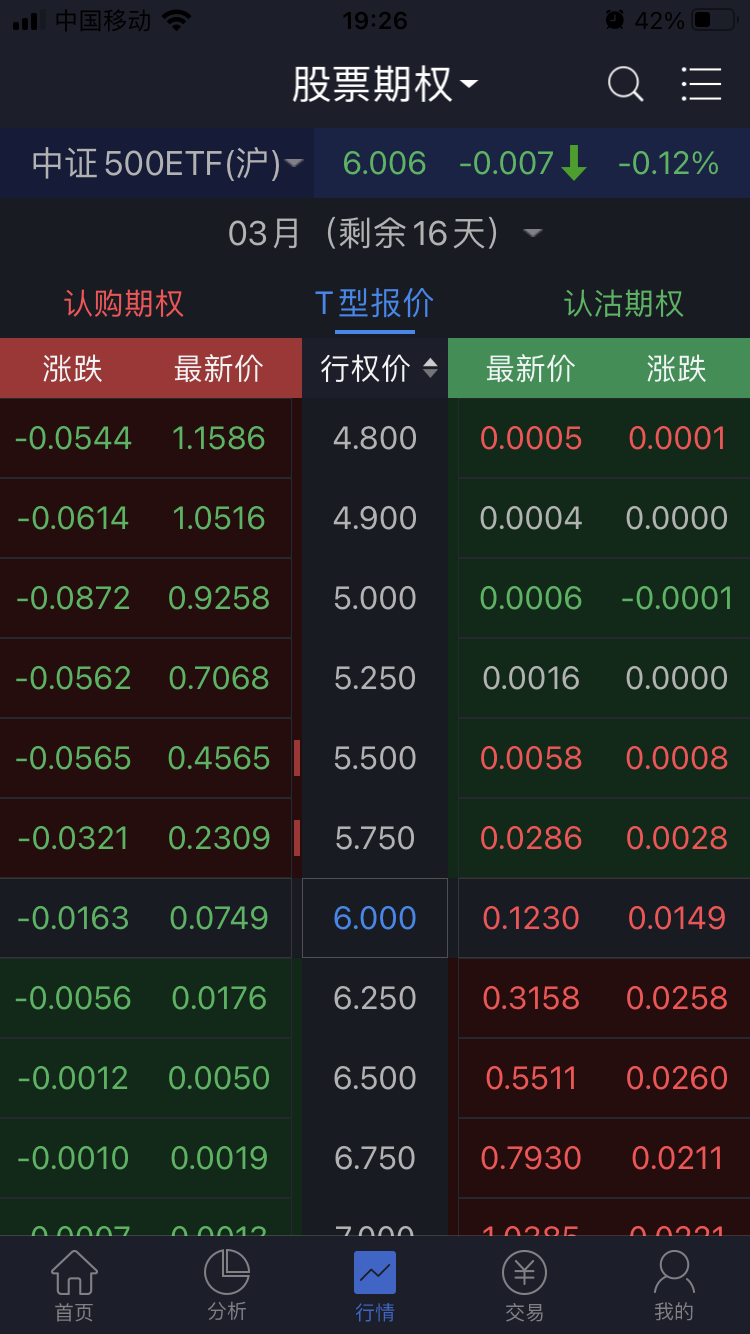Expand the 股票期权 title dropdown

point(385,85)
